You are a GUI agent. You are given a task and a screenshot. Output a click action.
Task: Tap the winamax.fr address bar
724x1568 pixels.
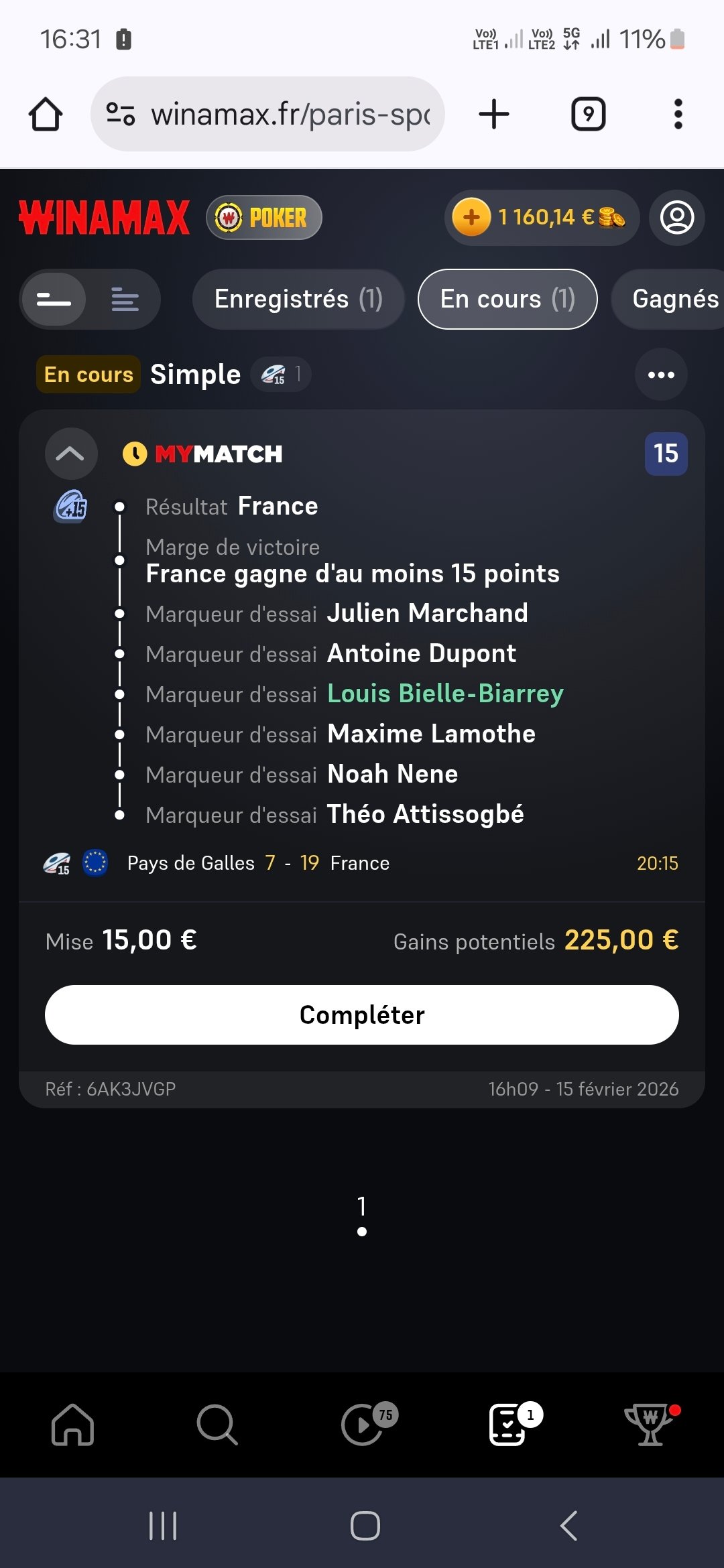point(268,114)
